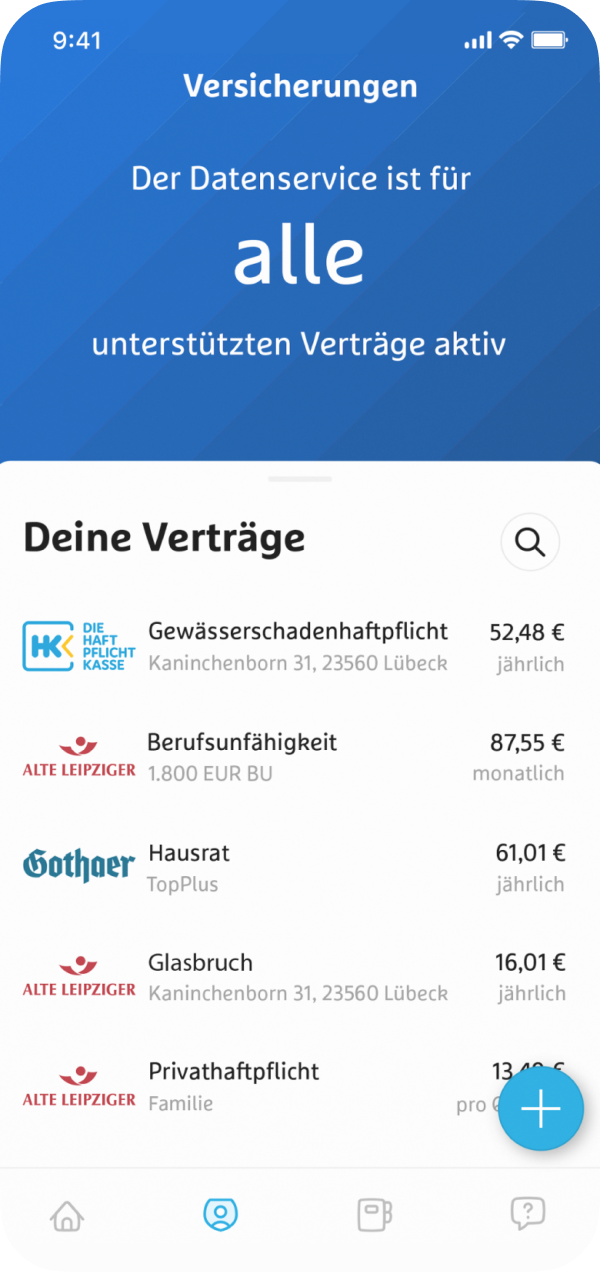Add a new contract with plus button
Viewport: 600px width, 1273px height.
point(541,1110)
